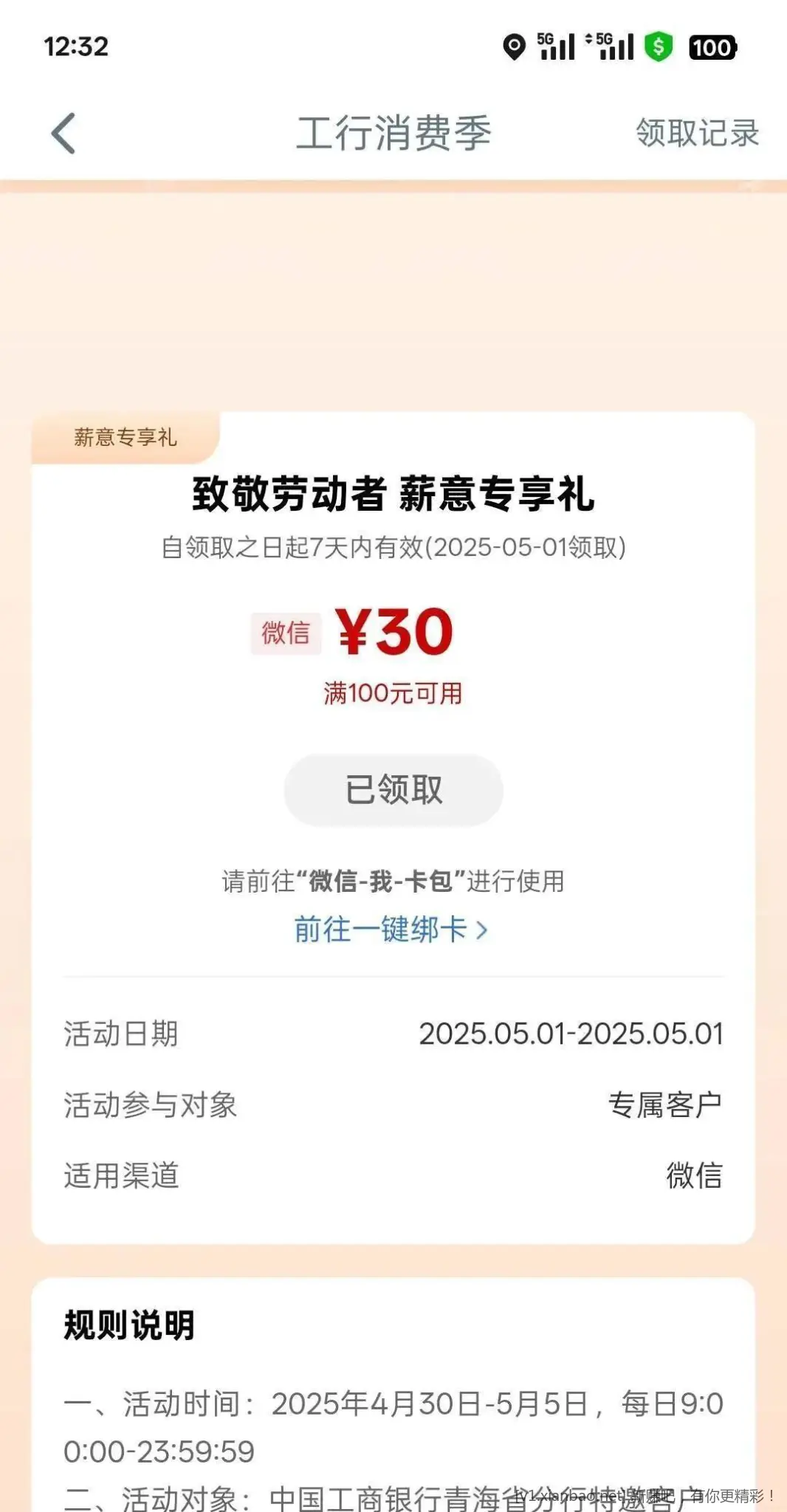This screenshot has width=787, height=1512.
Task: Tap the 已领取 button
Action: click(393, 790)
